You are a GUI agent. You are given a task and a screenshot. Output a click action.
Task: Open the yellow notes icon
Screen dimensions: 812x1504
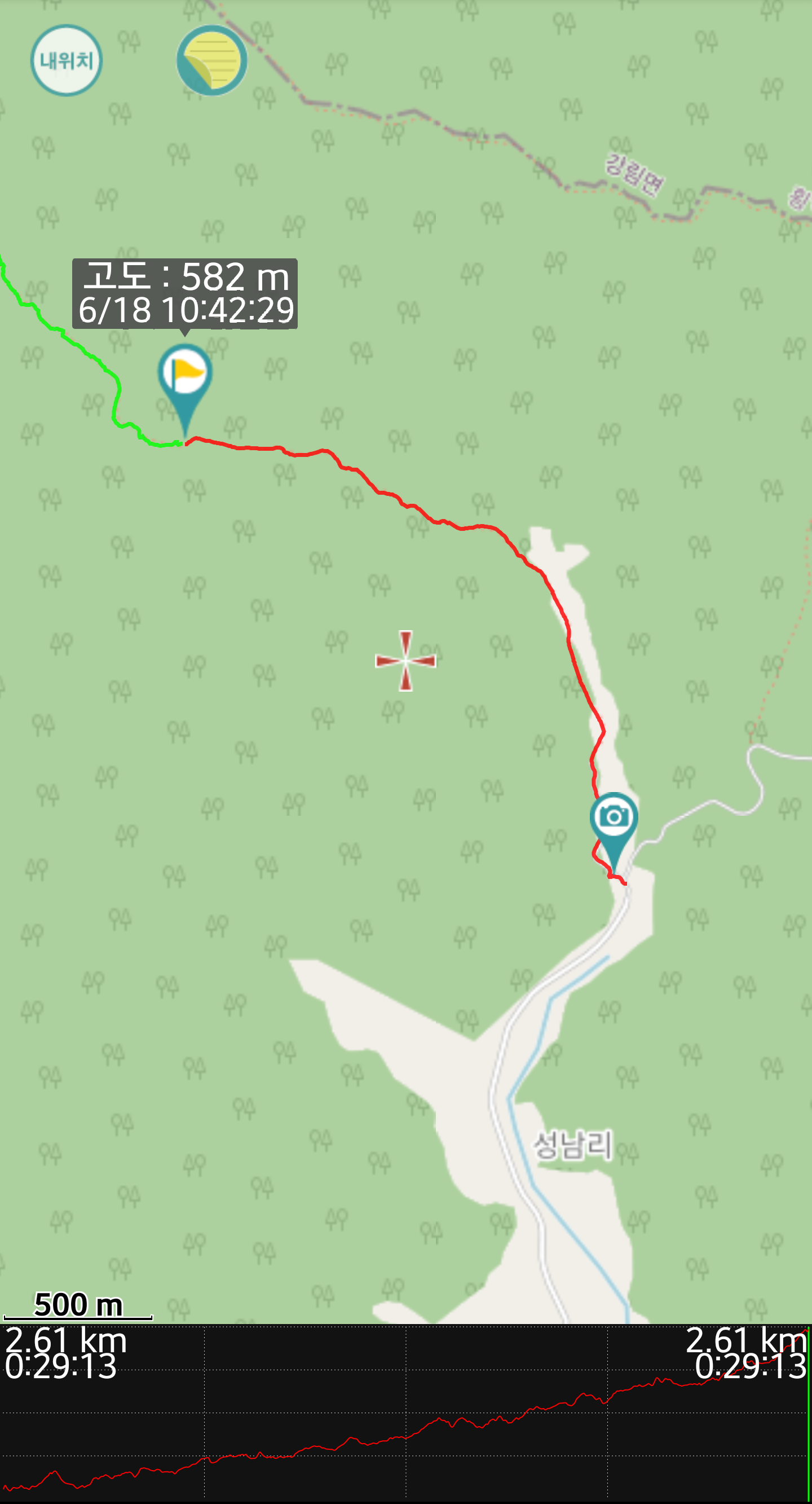tap(212, 60)
